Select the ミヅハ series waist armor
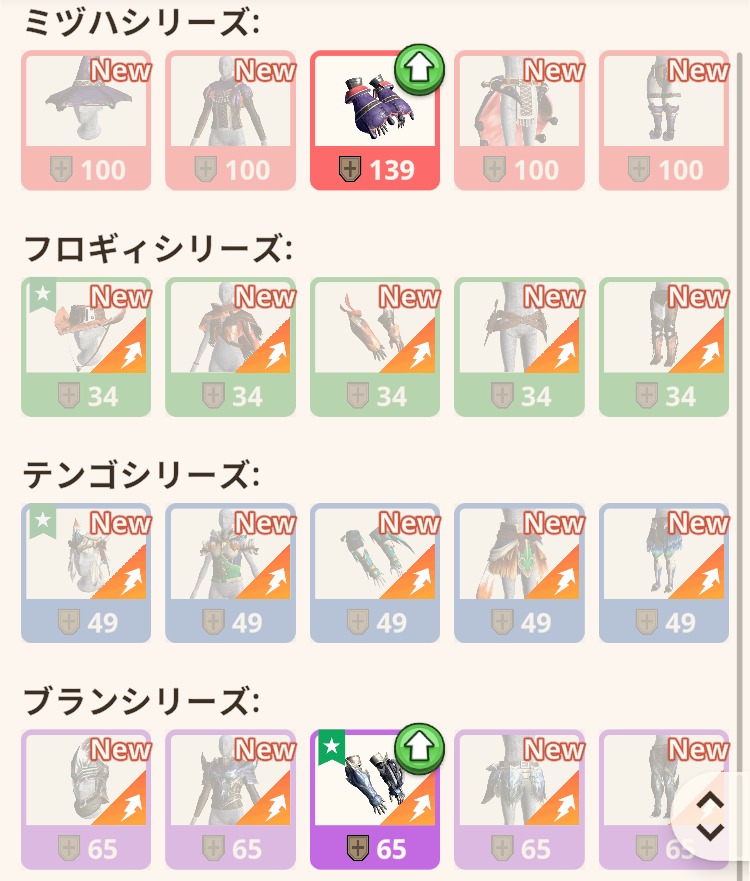The image size is (750, 881). click(519, 120)
